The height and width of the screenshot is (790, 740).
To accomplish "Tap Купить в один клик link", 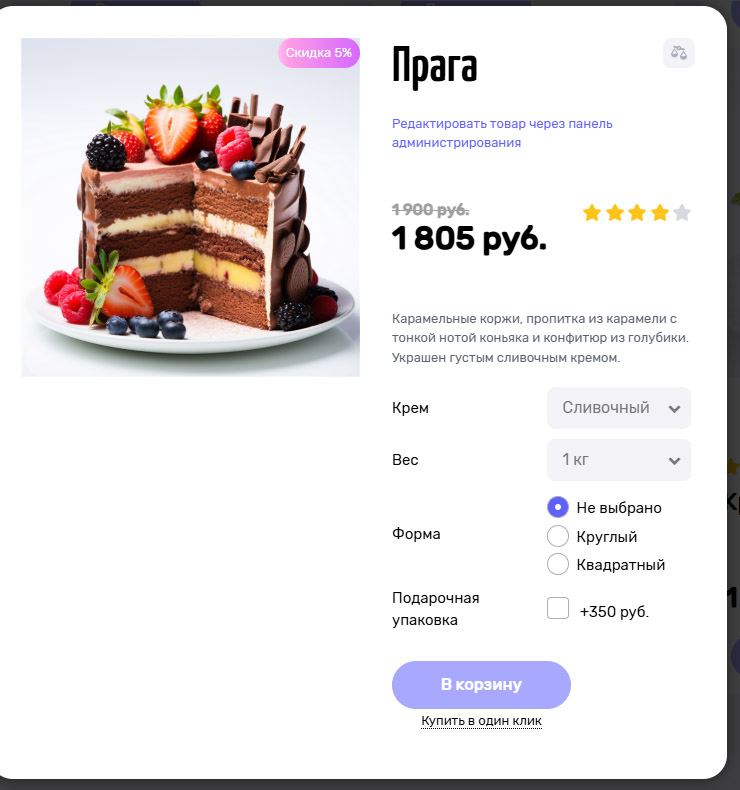I will (x=481, y=721).
